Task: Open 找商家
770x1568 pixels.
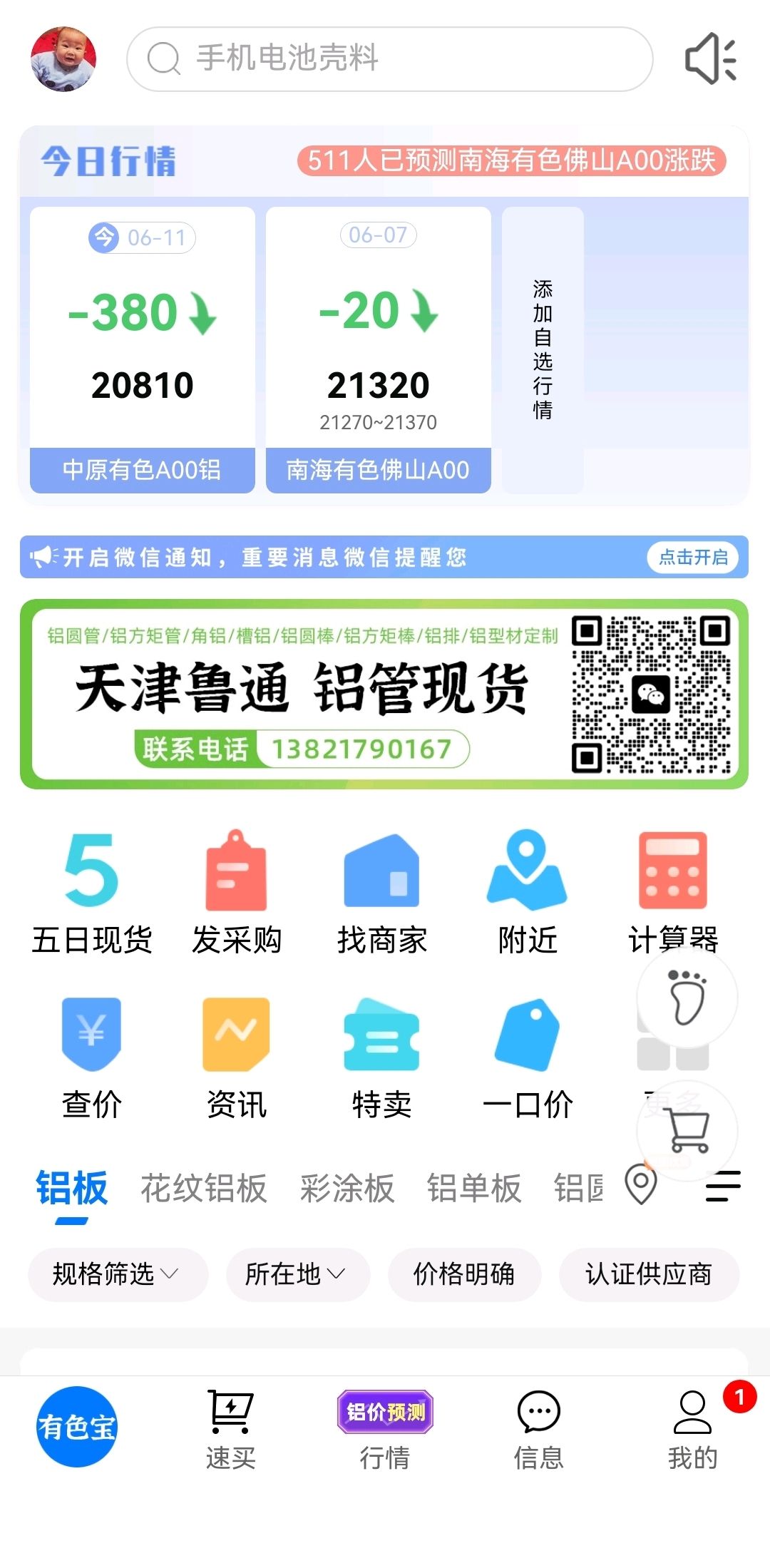Action: [x=382, y=893]
